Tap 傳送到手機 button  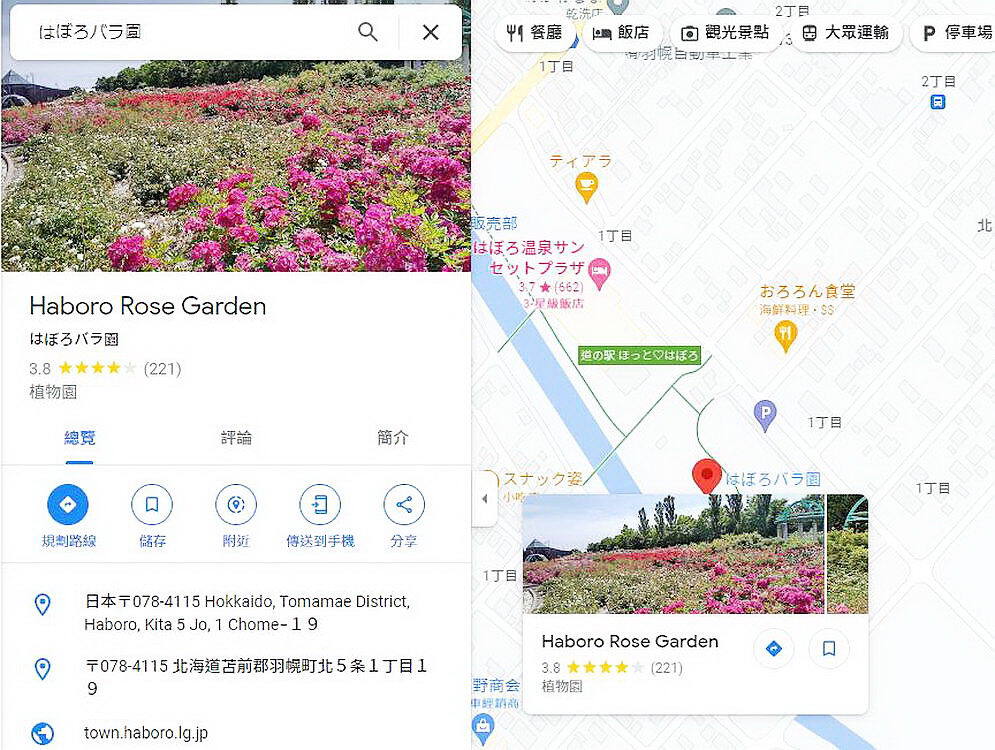(x=320, y=505)
